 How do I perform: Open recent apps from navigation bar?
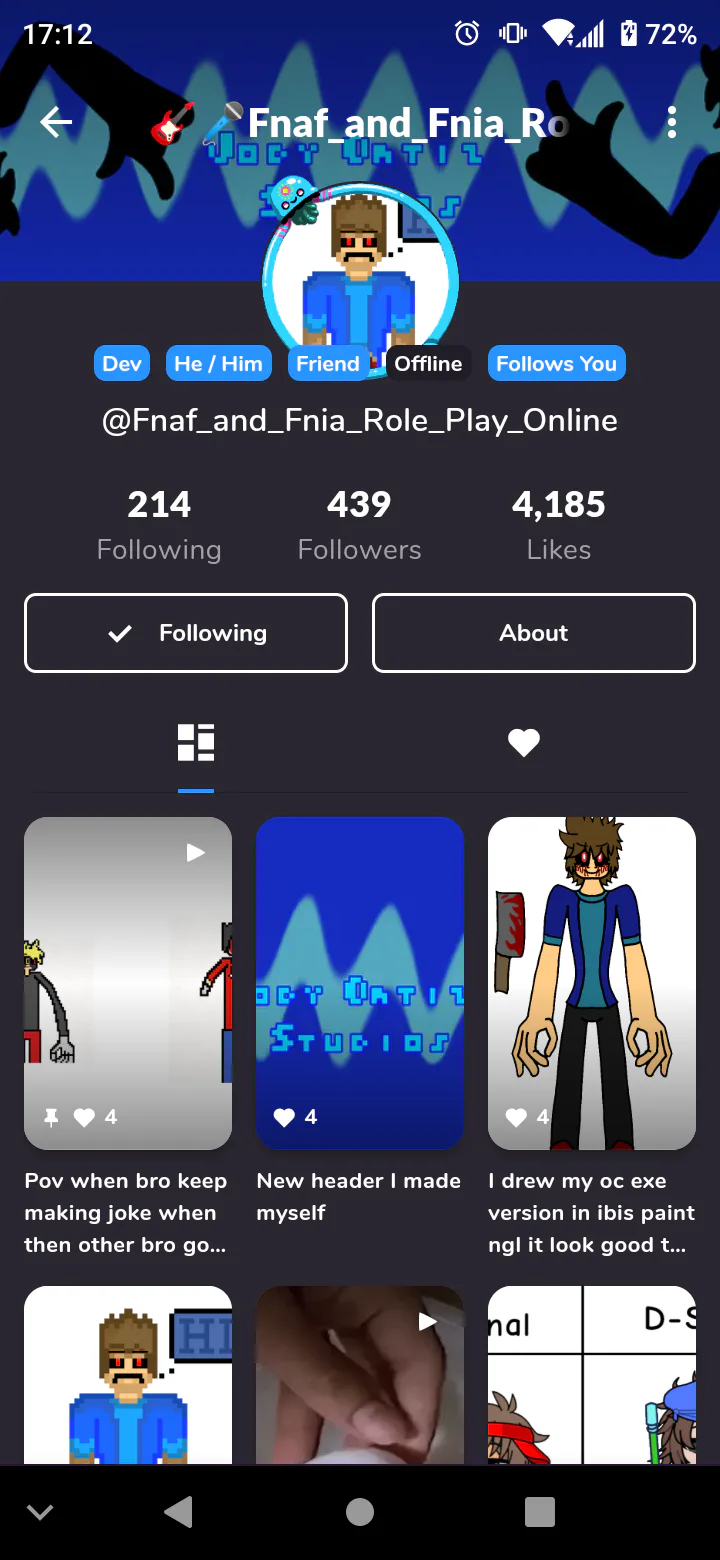[540, 1512]
